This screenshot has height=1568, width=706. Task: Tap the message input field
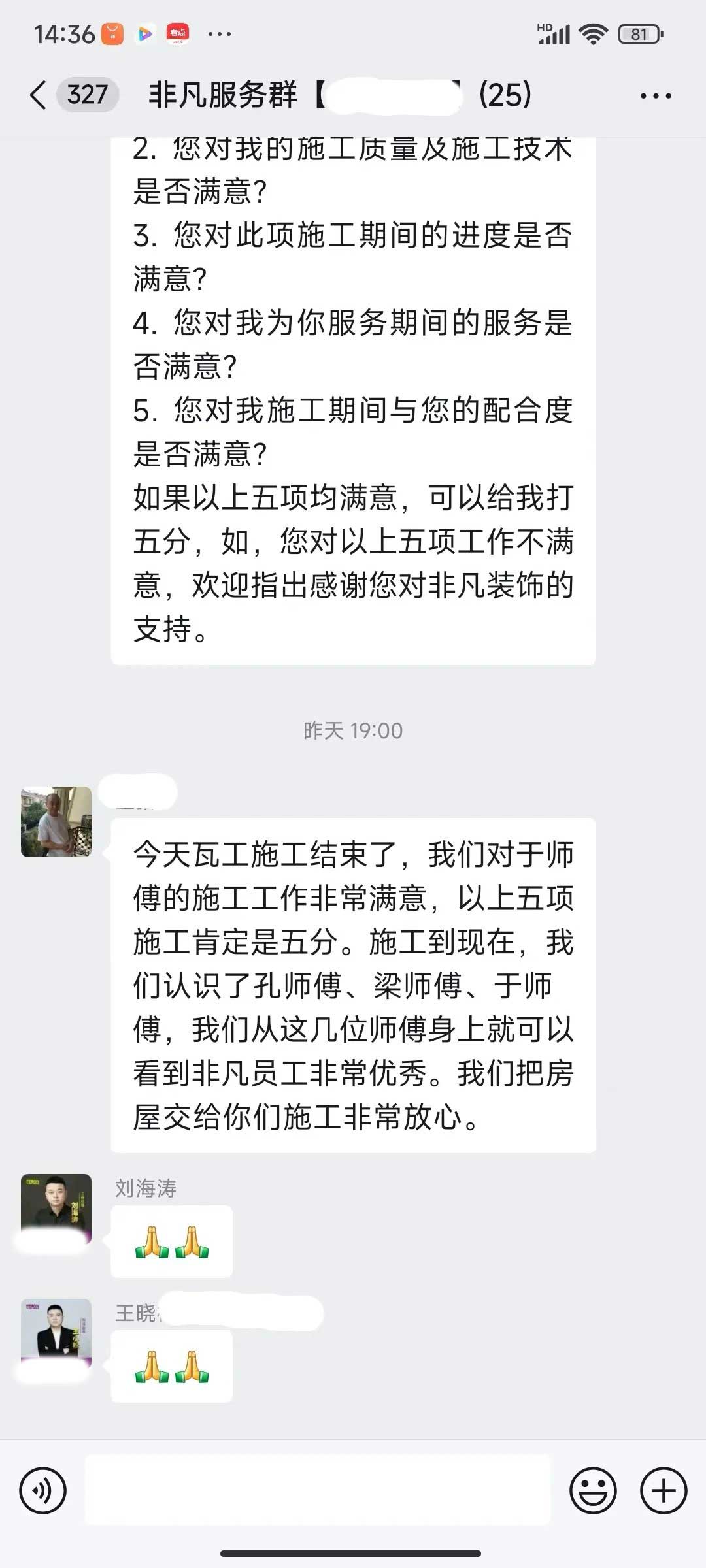click(x=318, y=1491)
